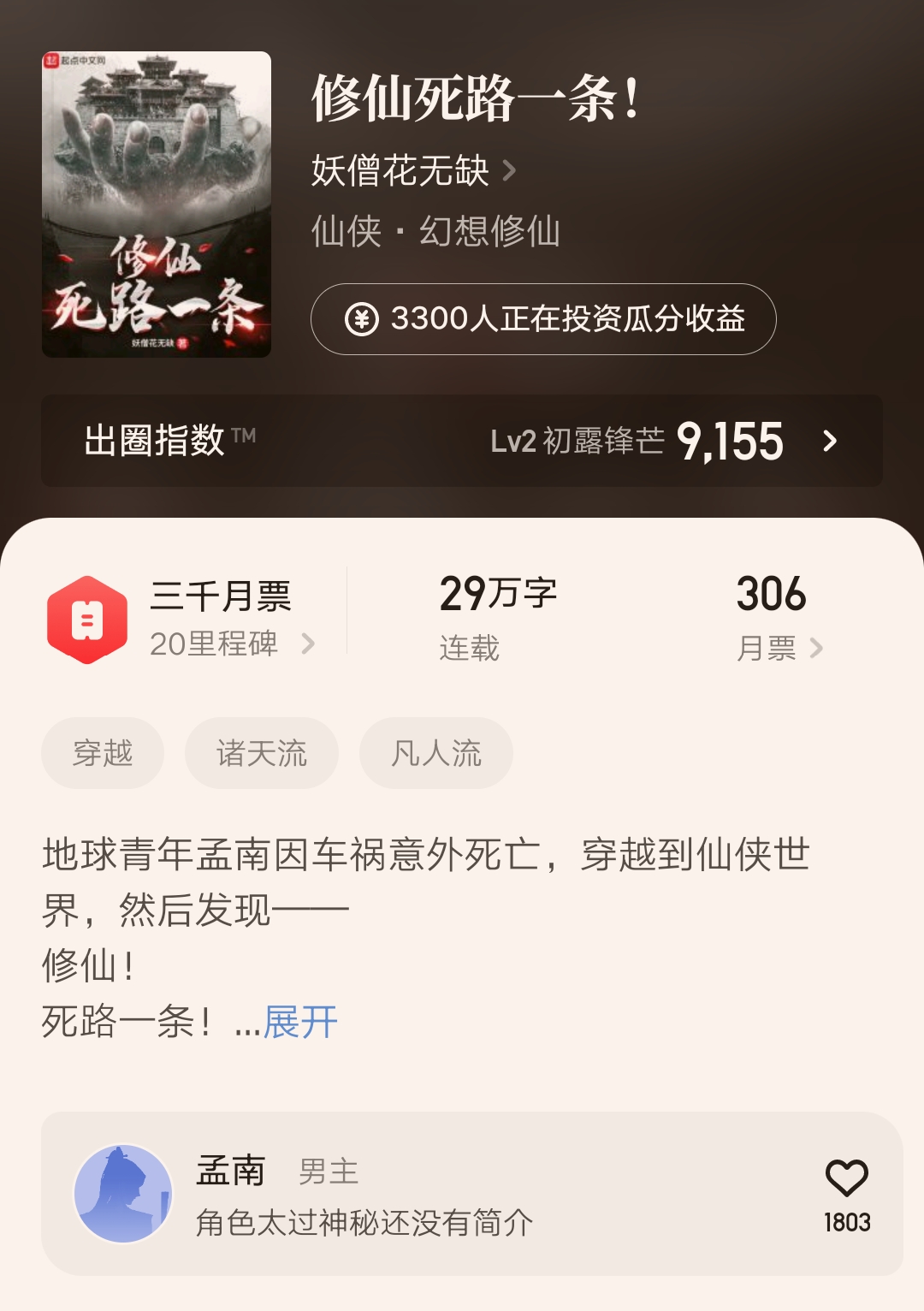Viewport: 924px width, 1311px height.
Task: Select the 诸天流 tag chip
Action: tap(261, 753)
